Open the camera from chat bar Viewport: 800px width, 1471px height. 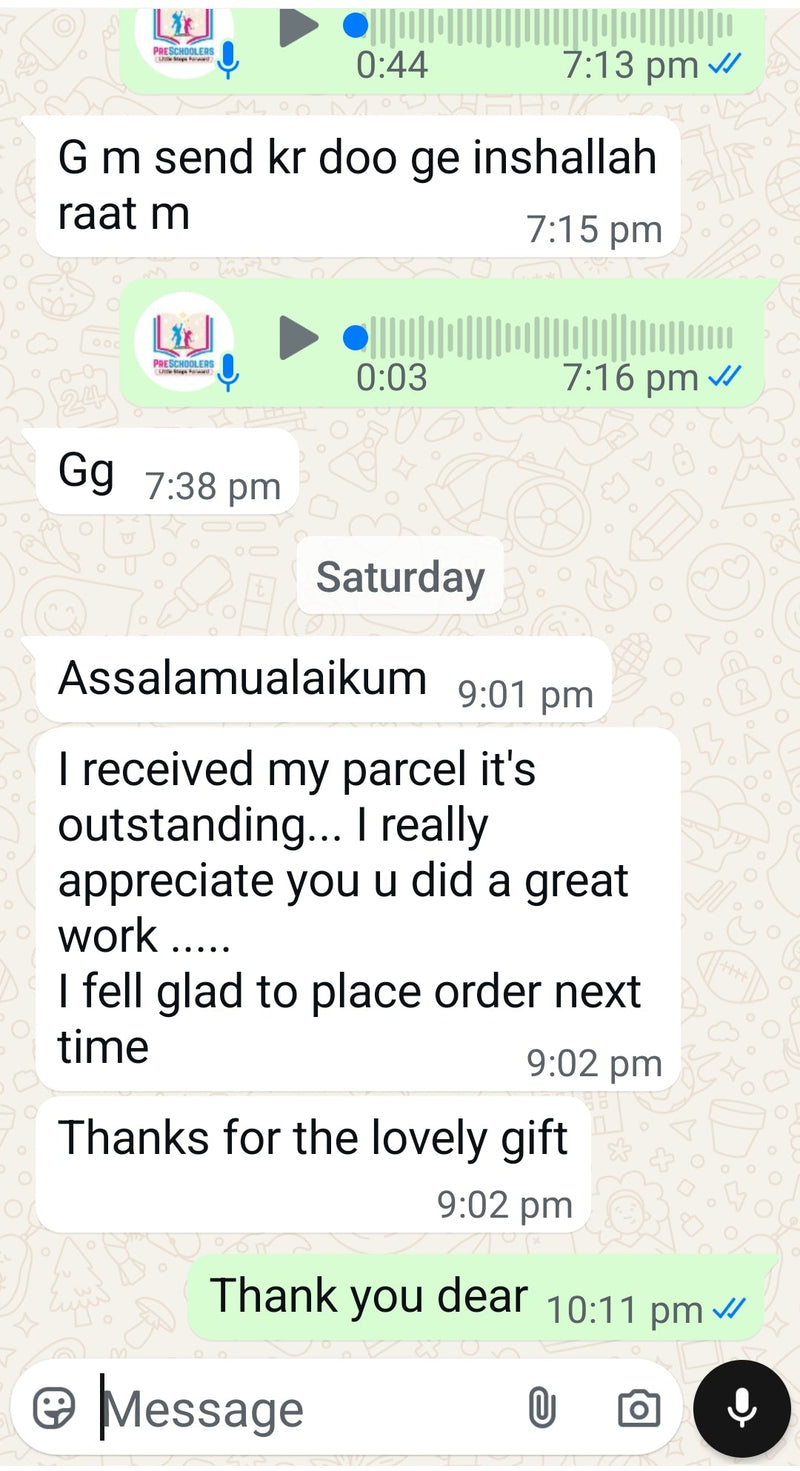click(638, 1408)
